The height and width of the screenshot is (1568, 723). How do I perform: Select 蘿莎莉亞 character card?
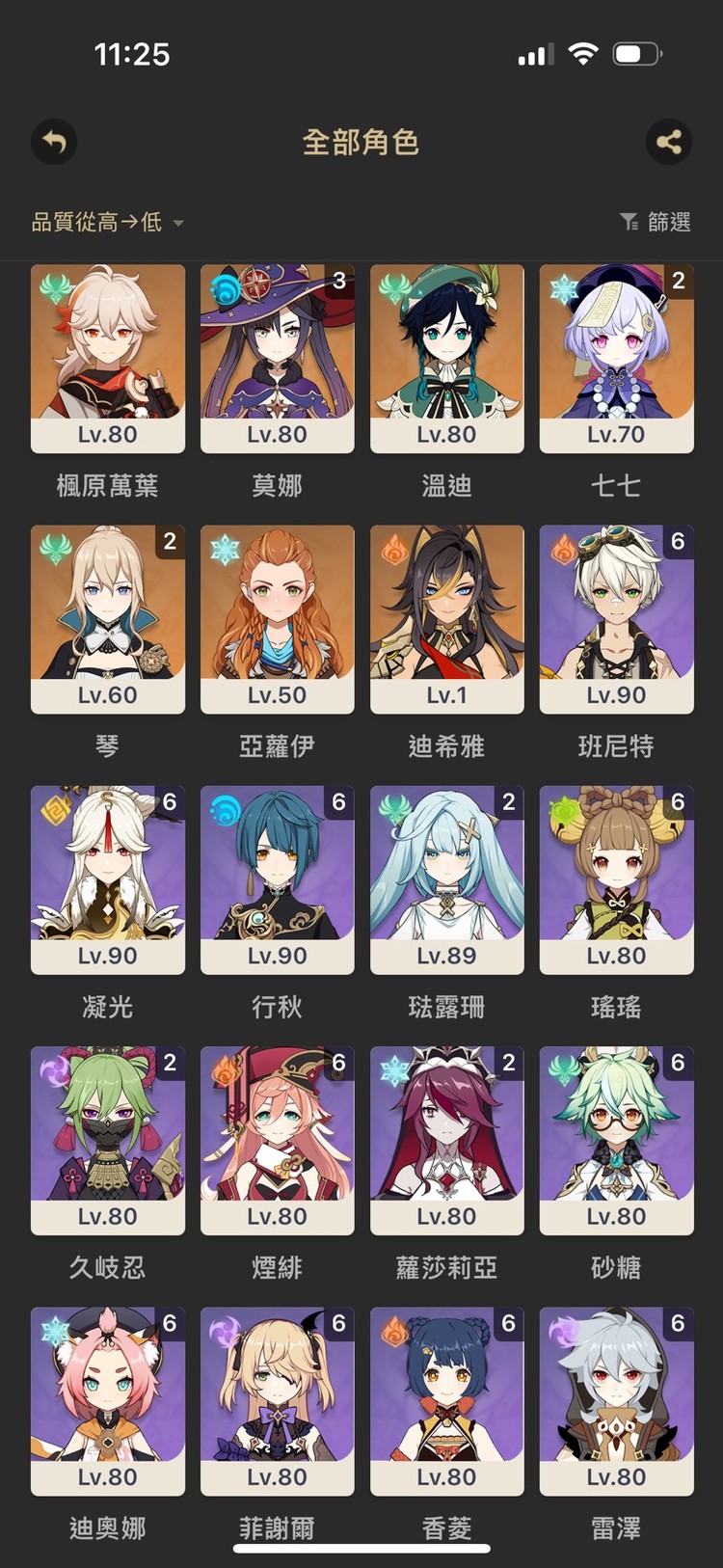tap(447, 1140)
